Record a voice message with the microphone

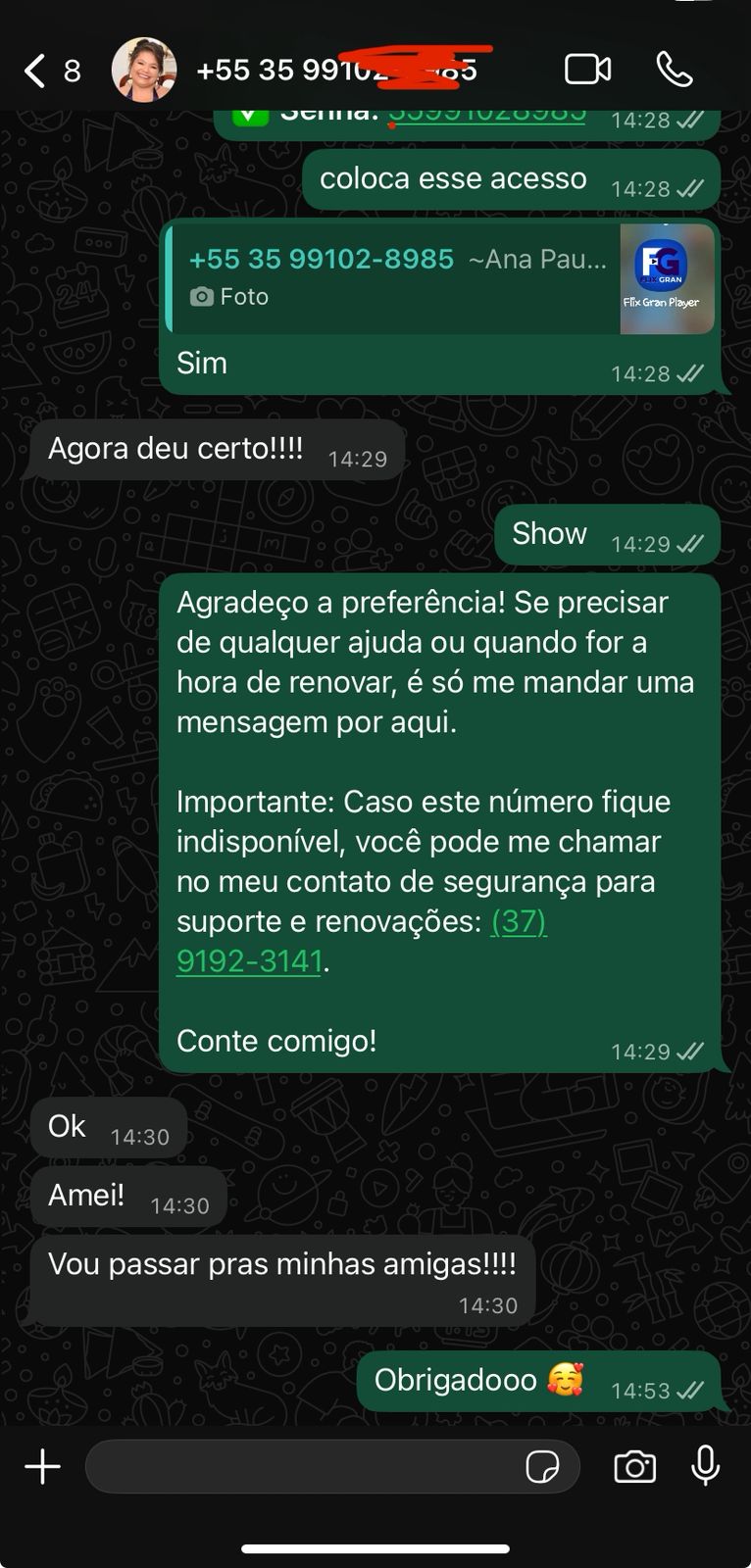point(705,1467)
